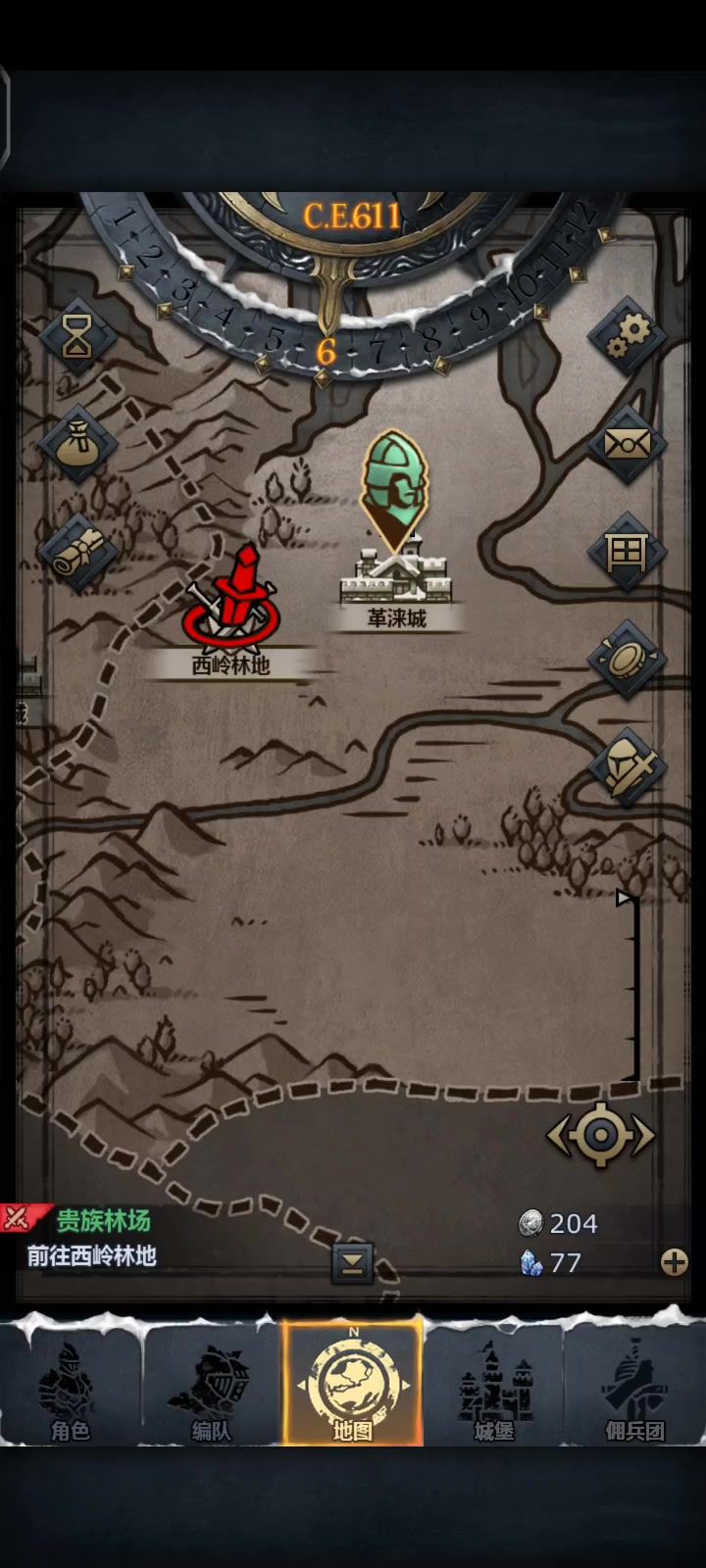Open the 贵族林场 quest tracker
706x1568 pixels.
pyautogui.click(x=103, y=1221)
